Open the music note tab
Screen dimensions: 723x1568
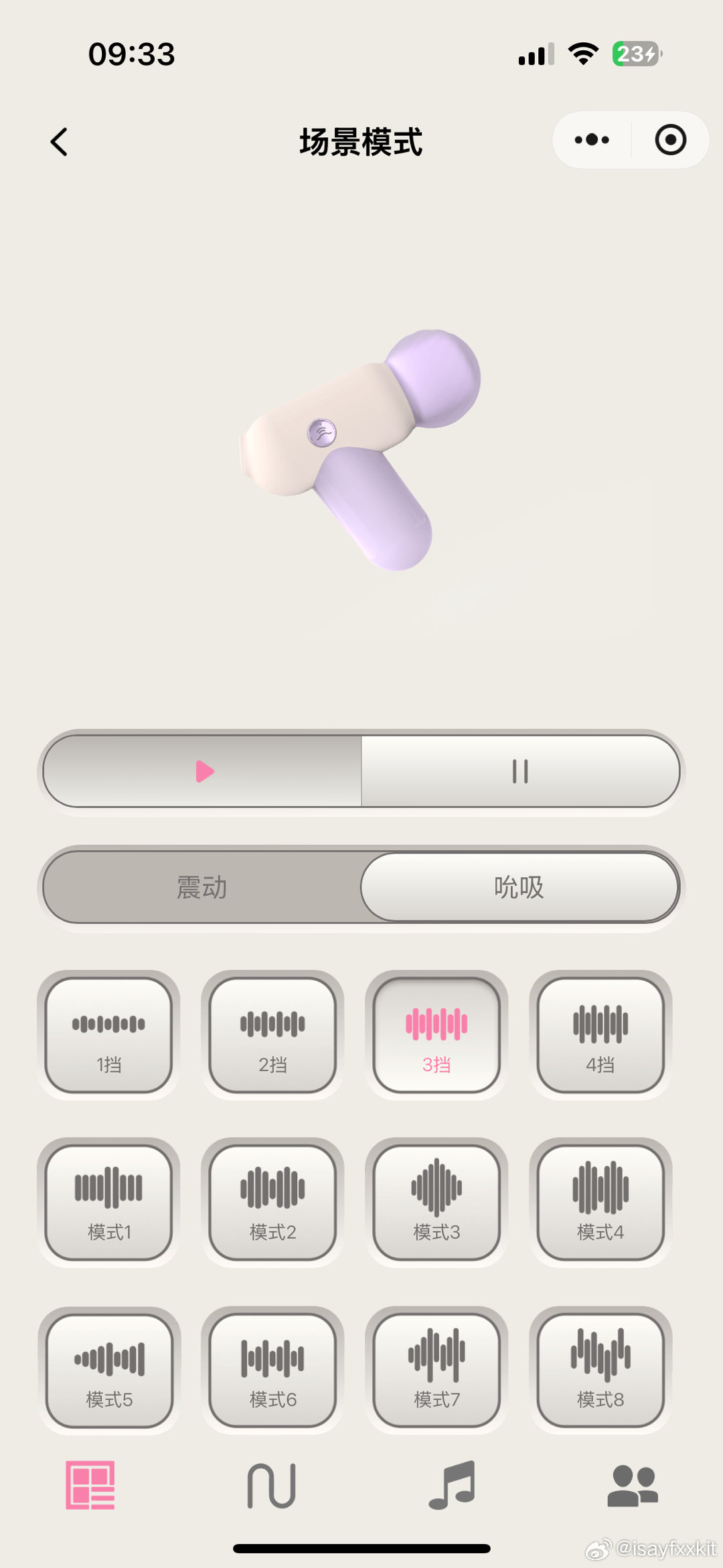(x=452, y=1485)
